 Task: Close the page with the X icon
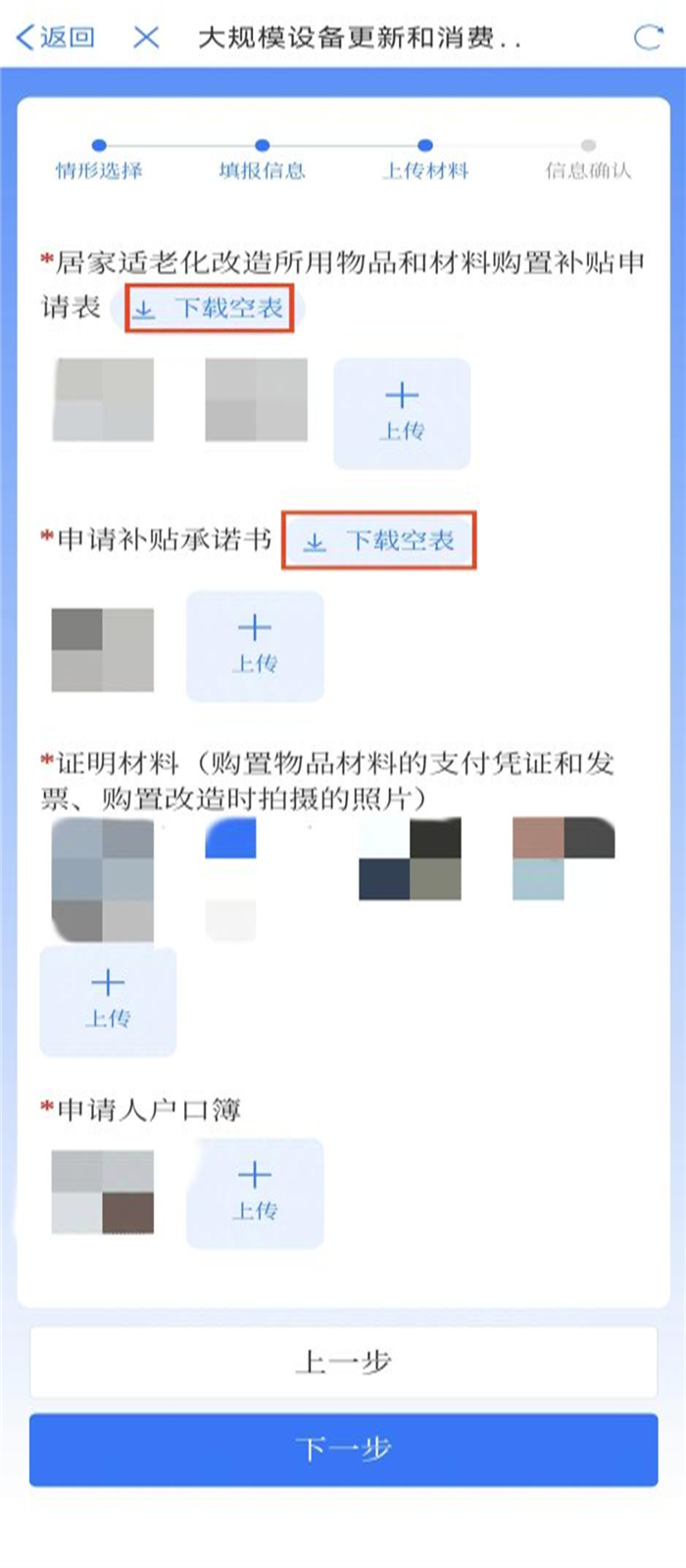click(x=146, y=38)
